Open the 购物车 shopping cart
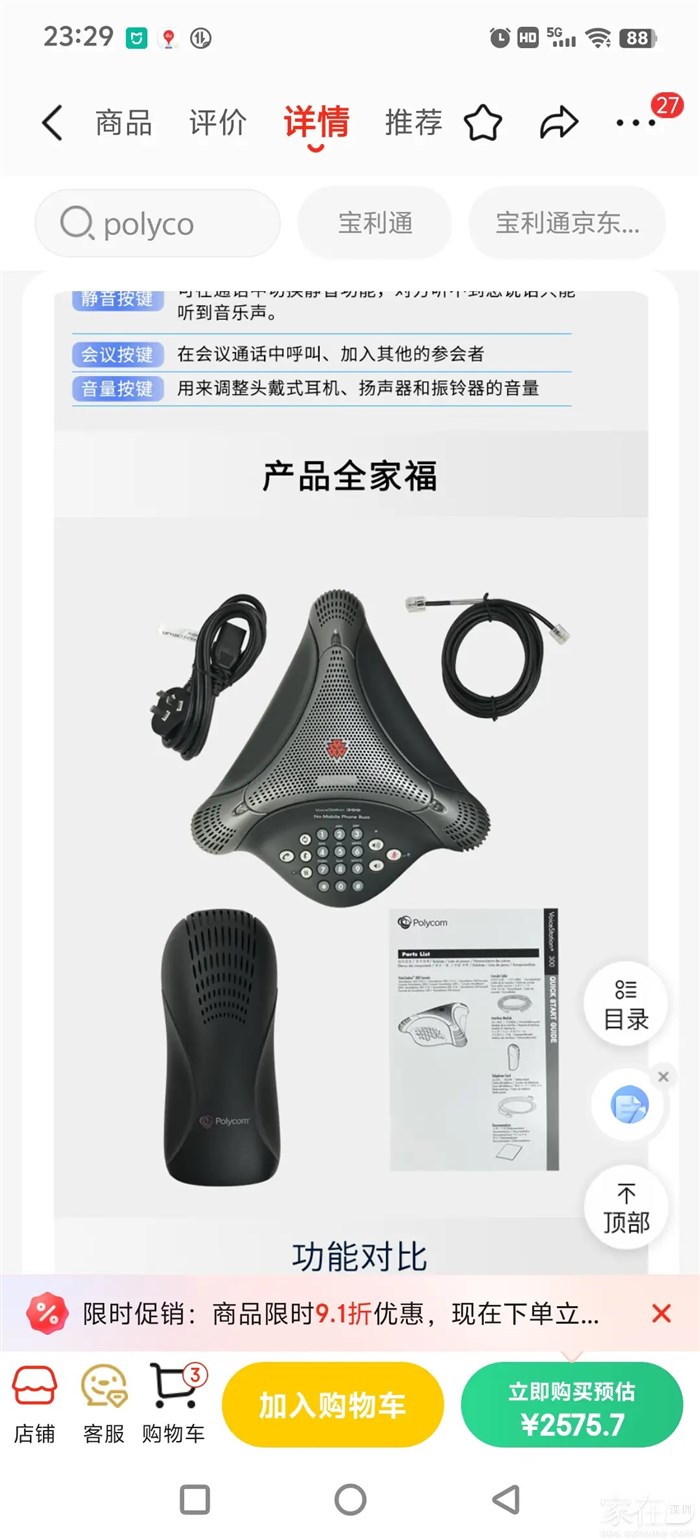The image size is (700, 1540). 173,1404
